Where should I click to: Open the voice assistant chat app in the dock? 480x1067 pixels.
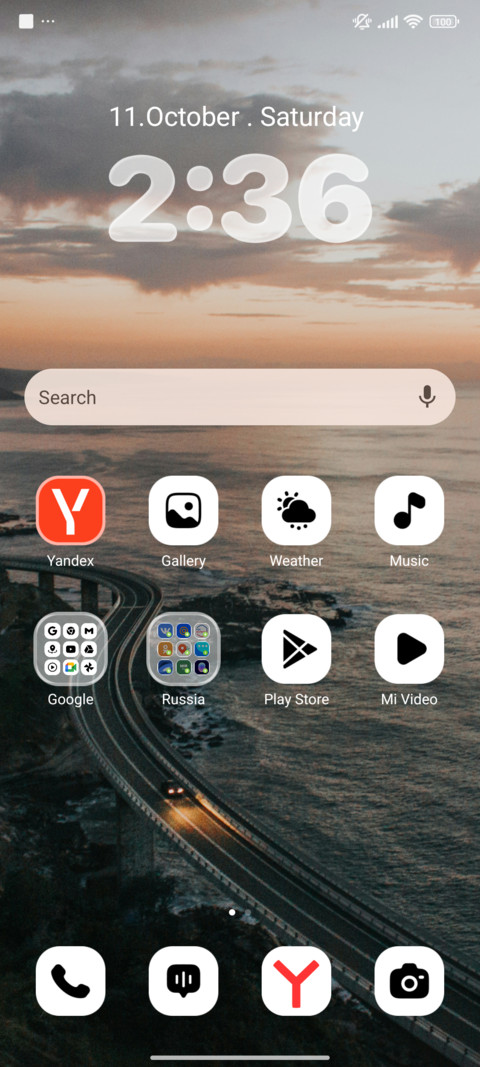183,981
